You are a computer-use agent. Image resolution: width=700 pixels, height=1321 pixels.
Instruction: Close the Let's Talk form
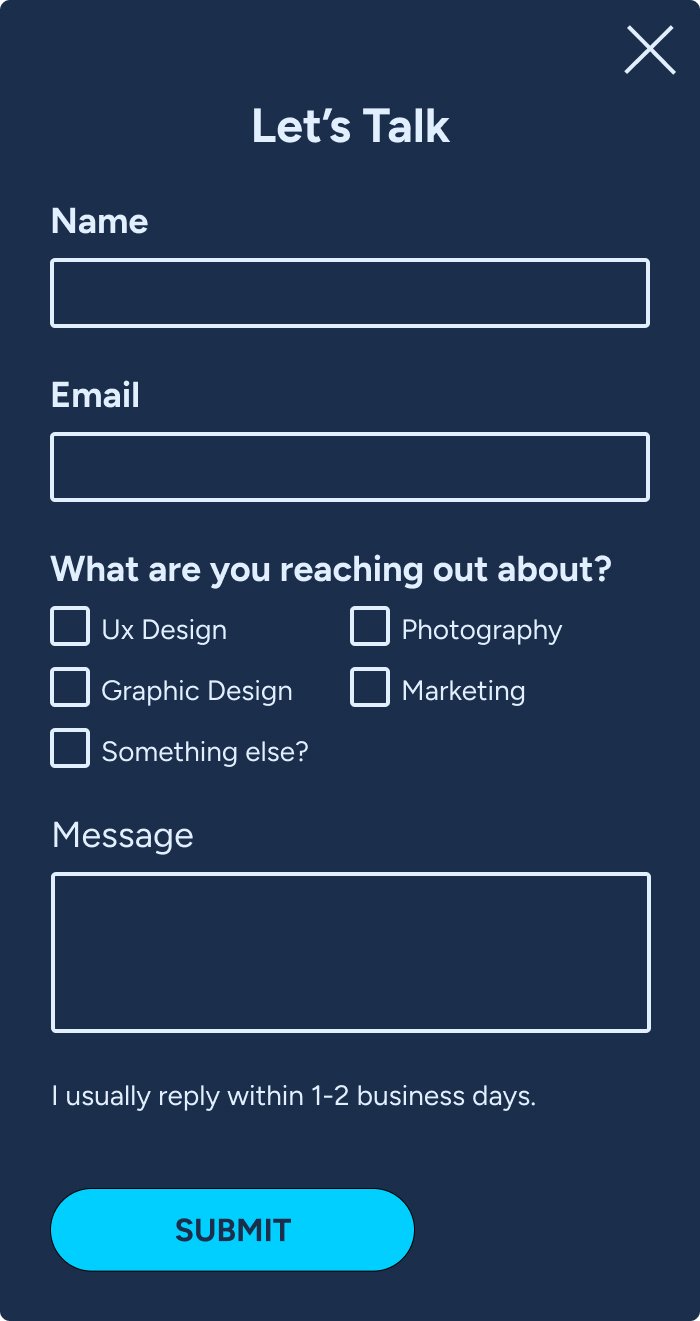(650, 50)
